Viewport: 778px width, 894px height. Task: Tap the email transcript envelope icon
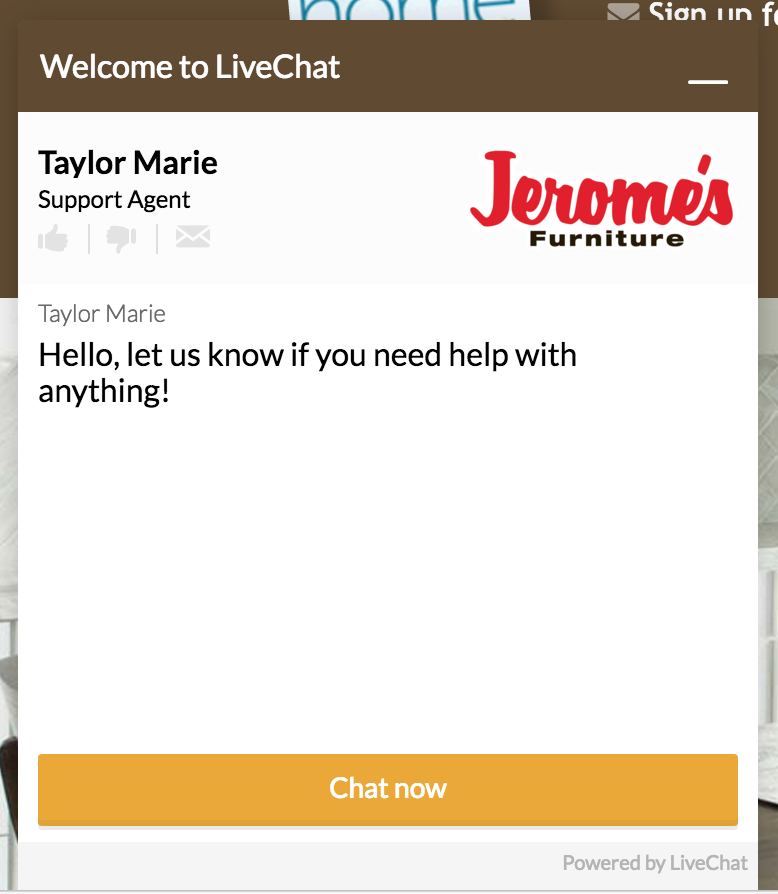(x=193, y=237)
